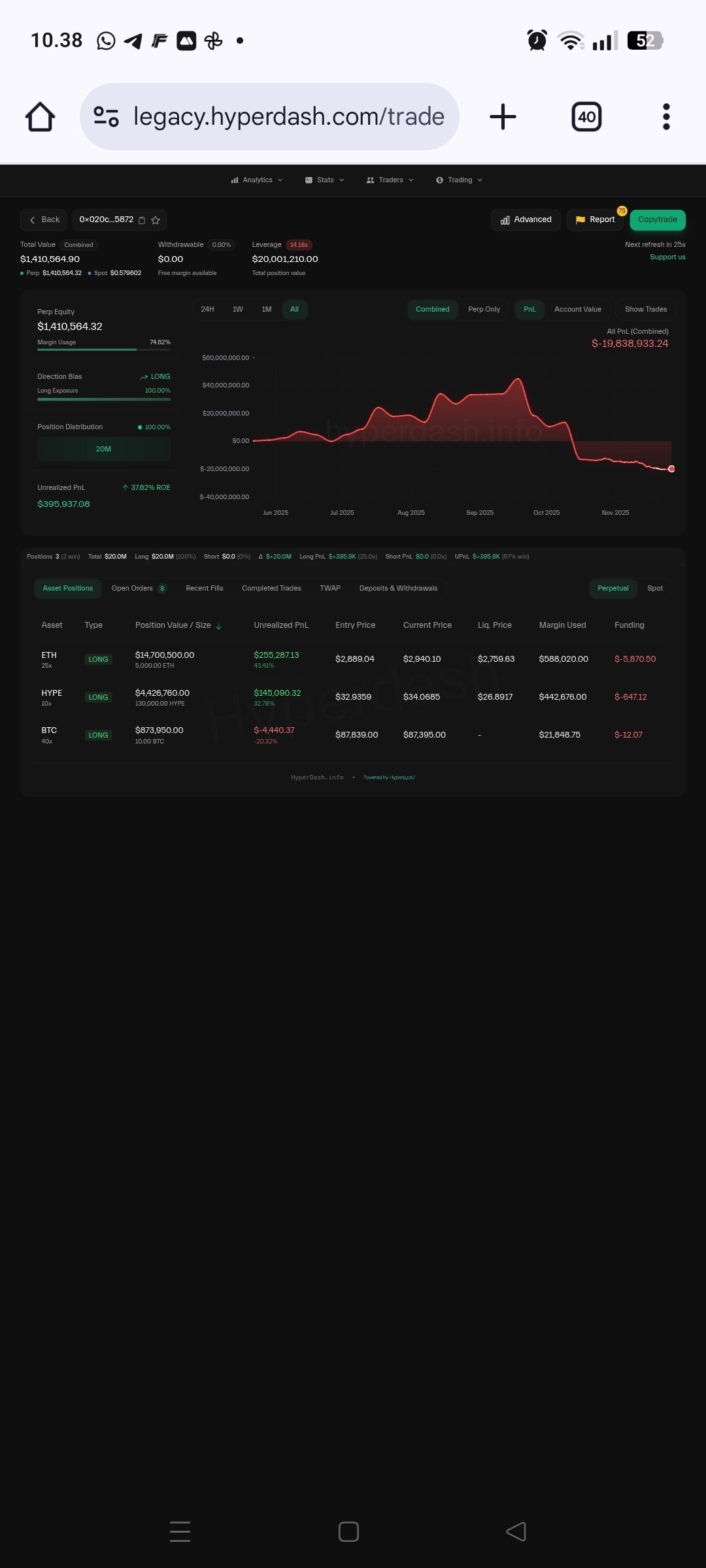Expand the Traders dropdown

pyautogui.click(x=390, y=180)
